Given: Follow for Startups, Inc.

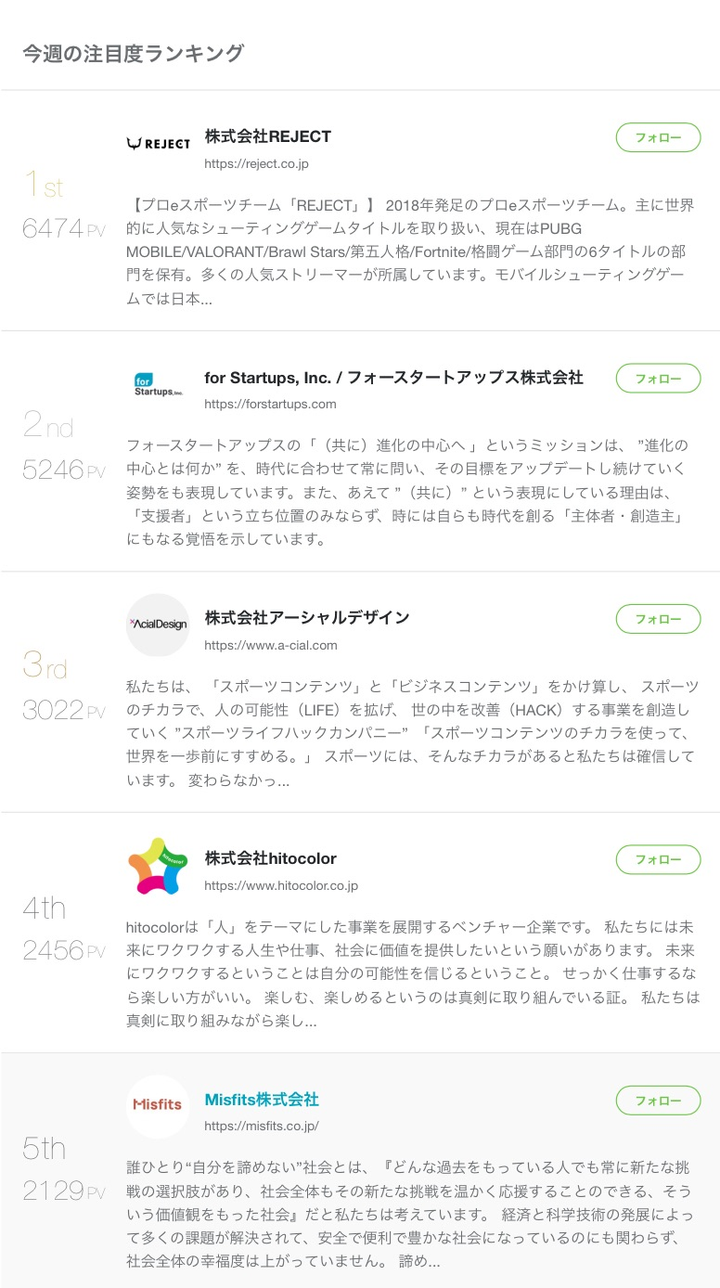Looking at the screenshot, I should click(658, 378).
